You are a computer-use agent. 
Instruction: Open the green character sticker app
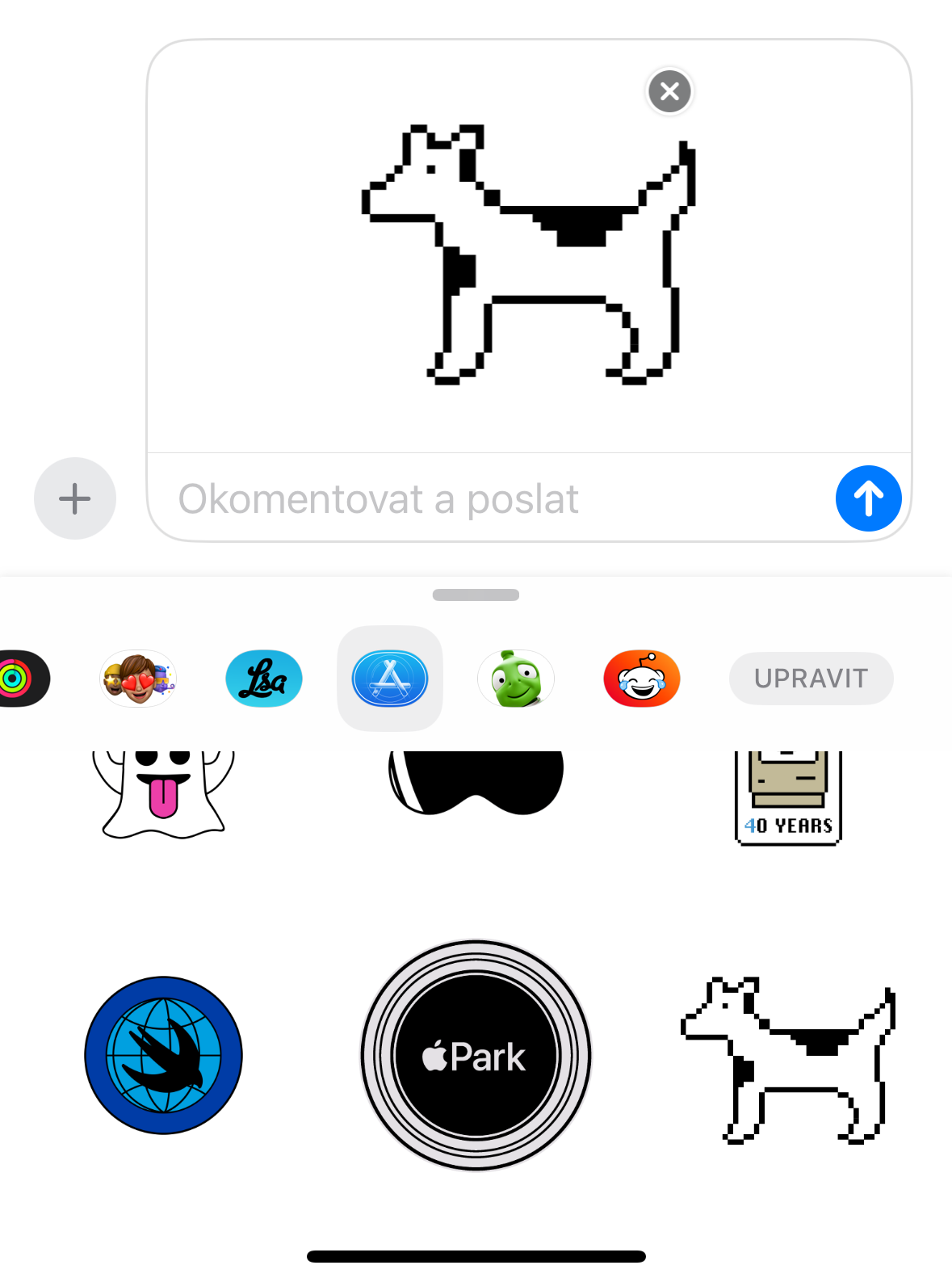[x=515, y=679]
